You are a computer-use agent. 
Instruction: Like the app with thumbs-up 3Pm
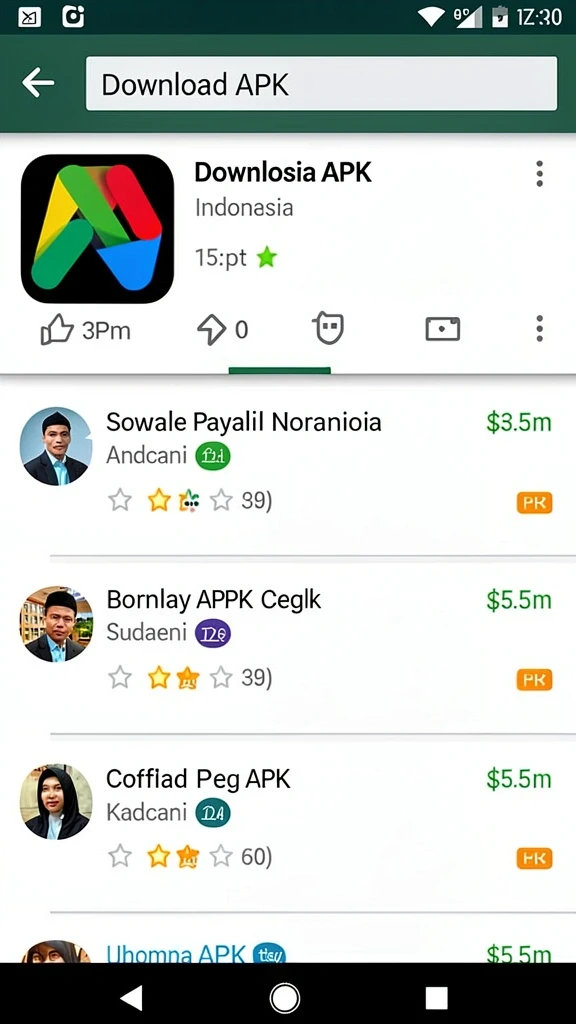tap(86, 330)
